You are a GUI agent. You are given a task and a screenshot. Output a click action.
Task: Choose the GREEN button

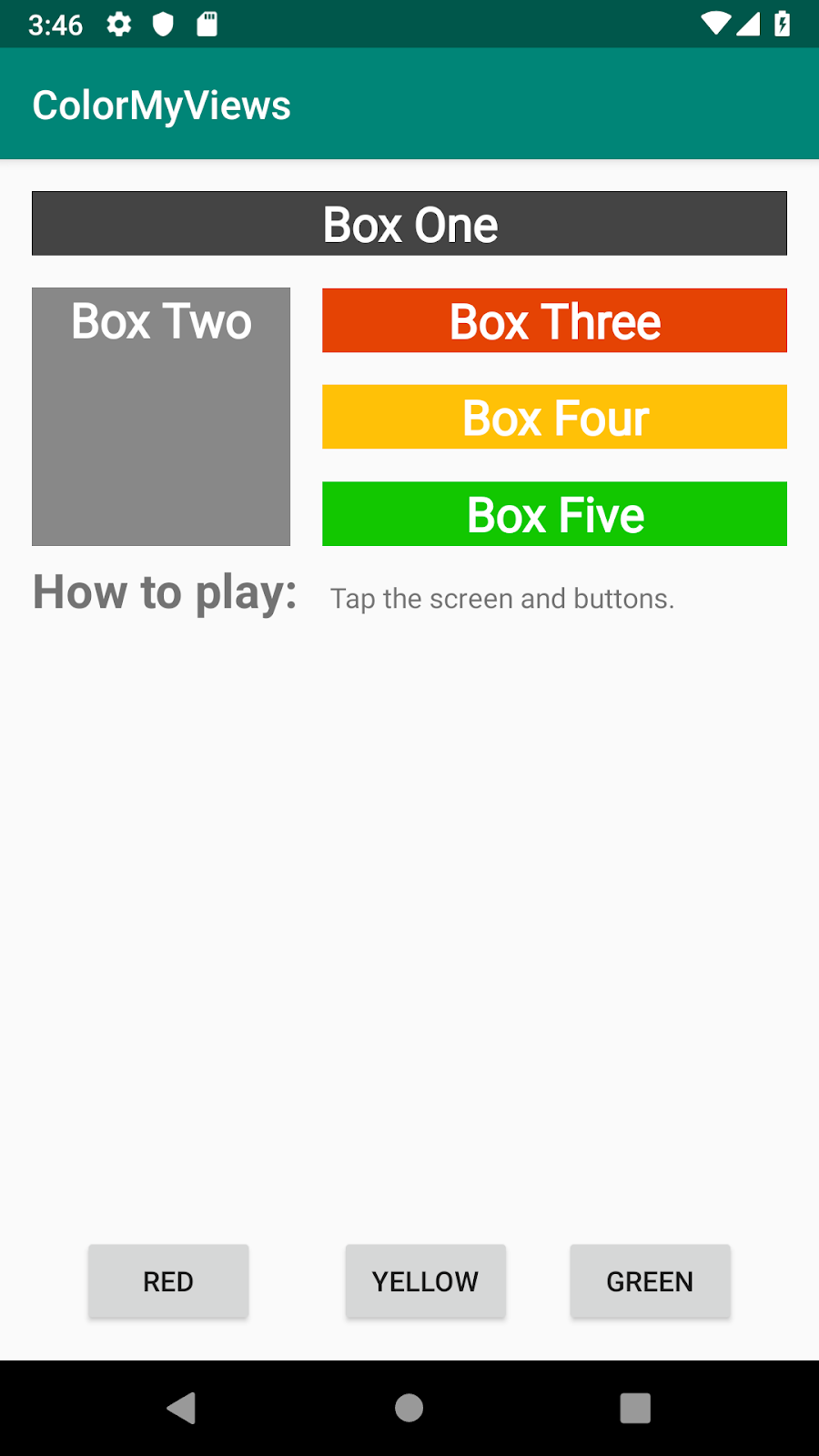(650, 1281)
